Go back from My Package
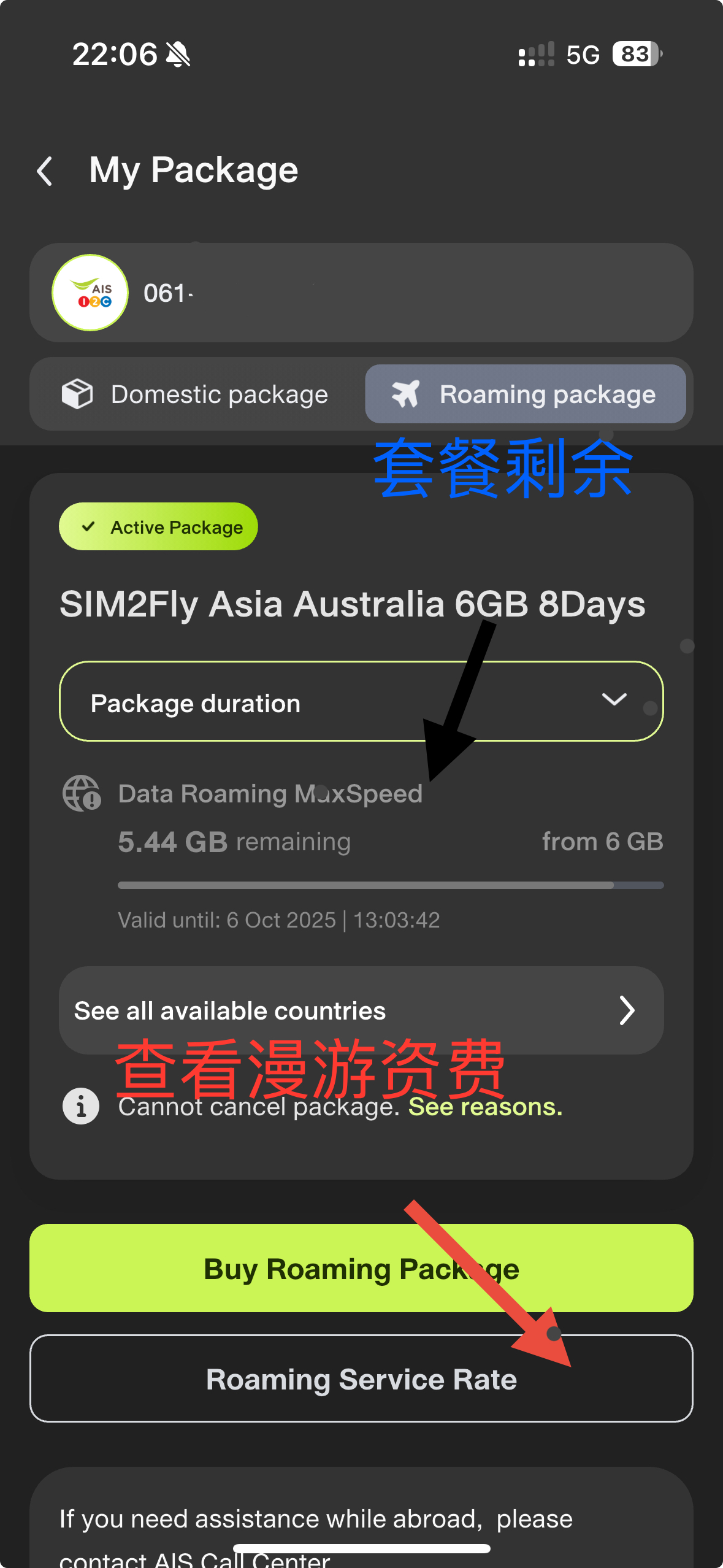The image size is (723, 1568). click(x=45, y=171)
